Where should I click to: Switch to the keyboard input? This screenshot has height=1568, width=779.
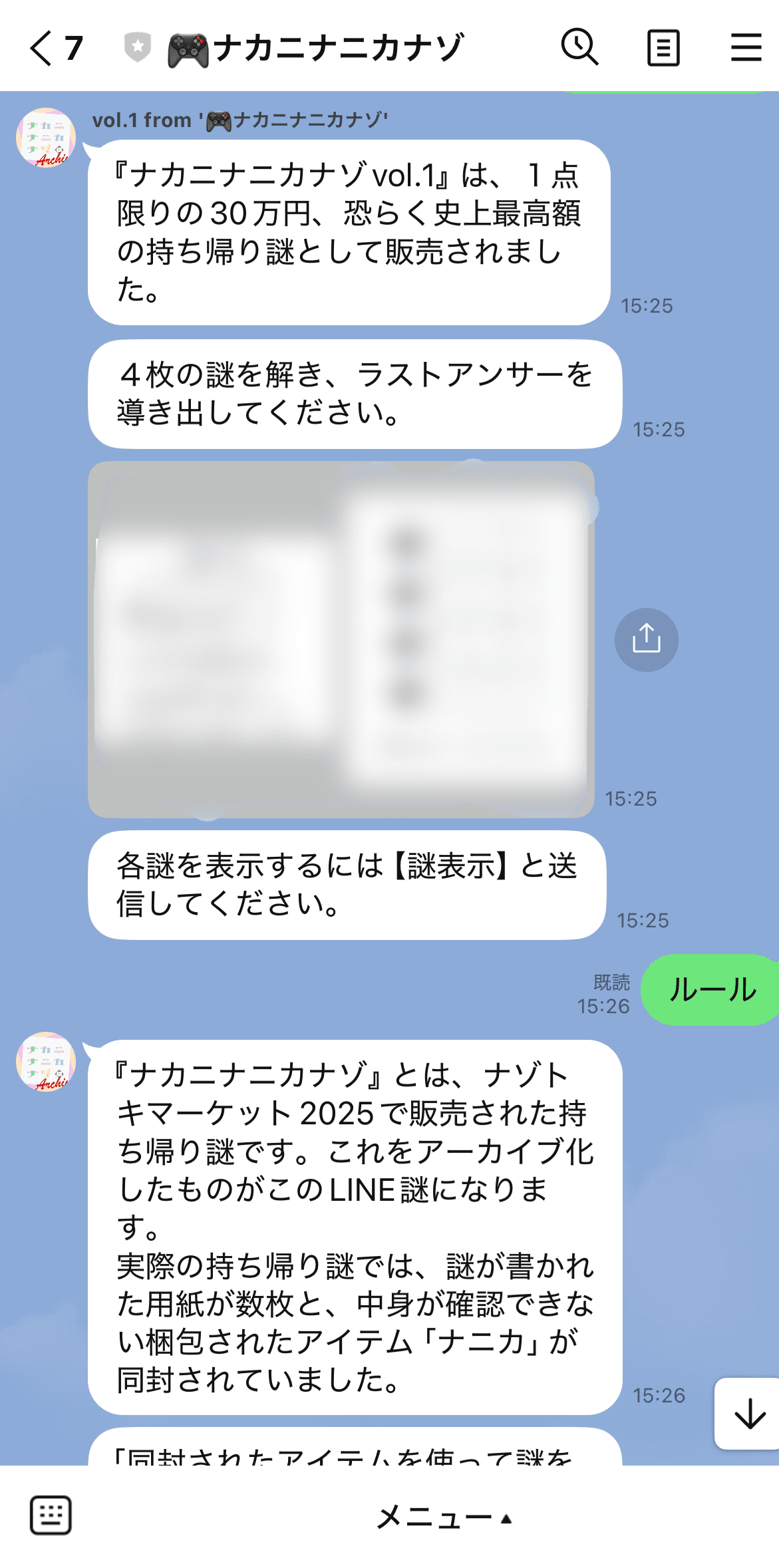coord(51,1515)
